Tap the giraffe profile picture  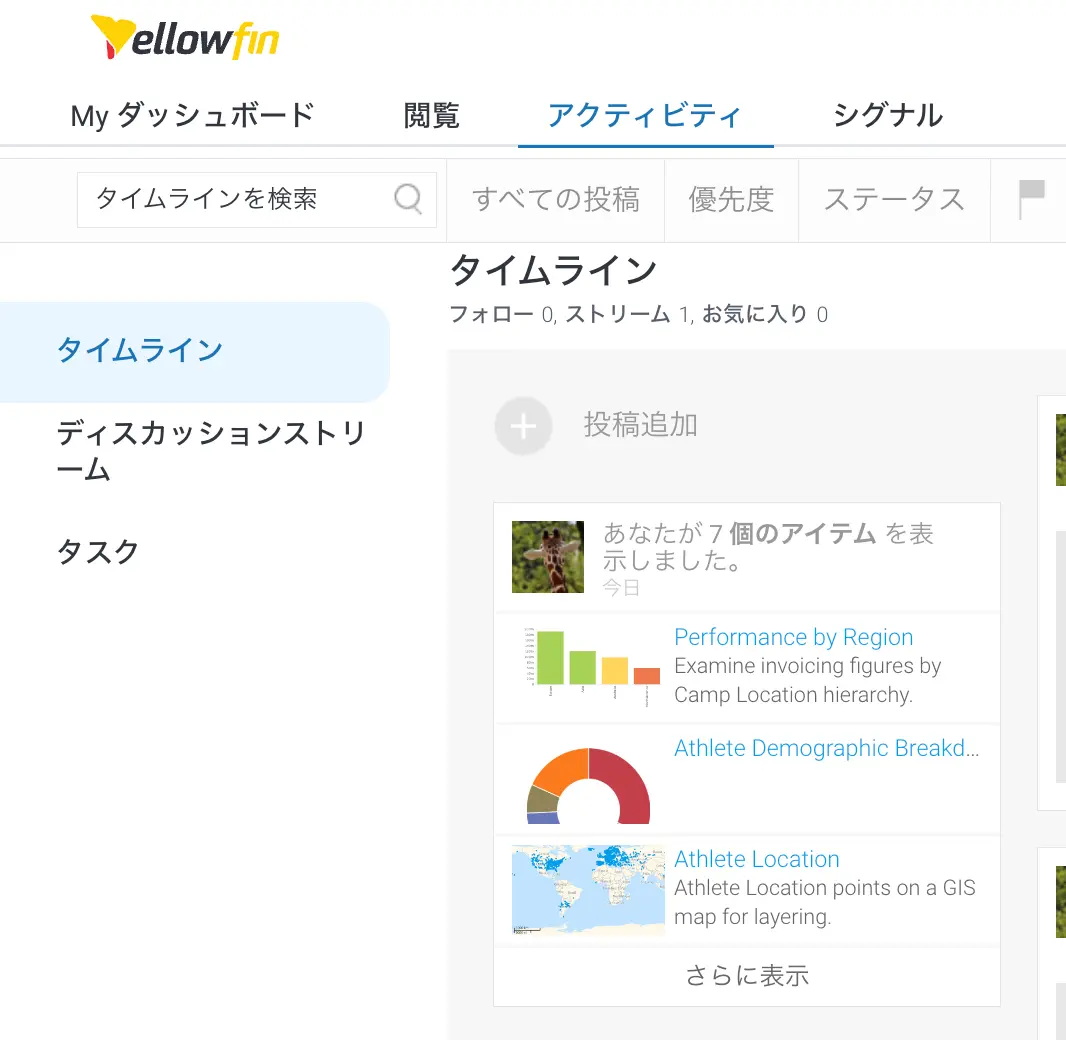(x=548, y=557)
